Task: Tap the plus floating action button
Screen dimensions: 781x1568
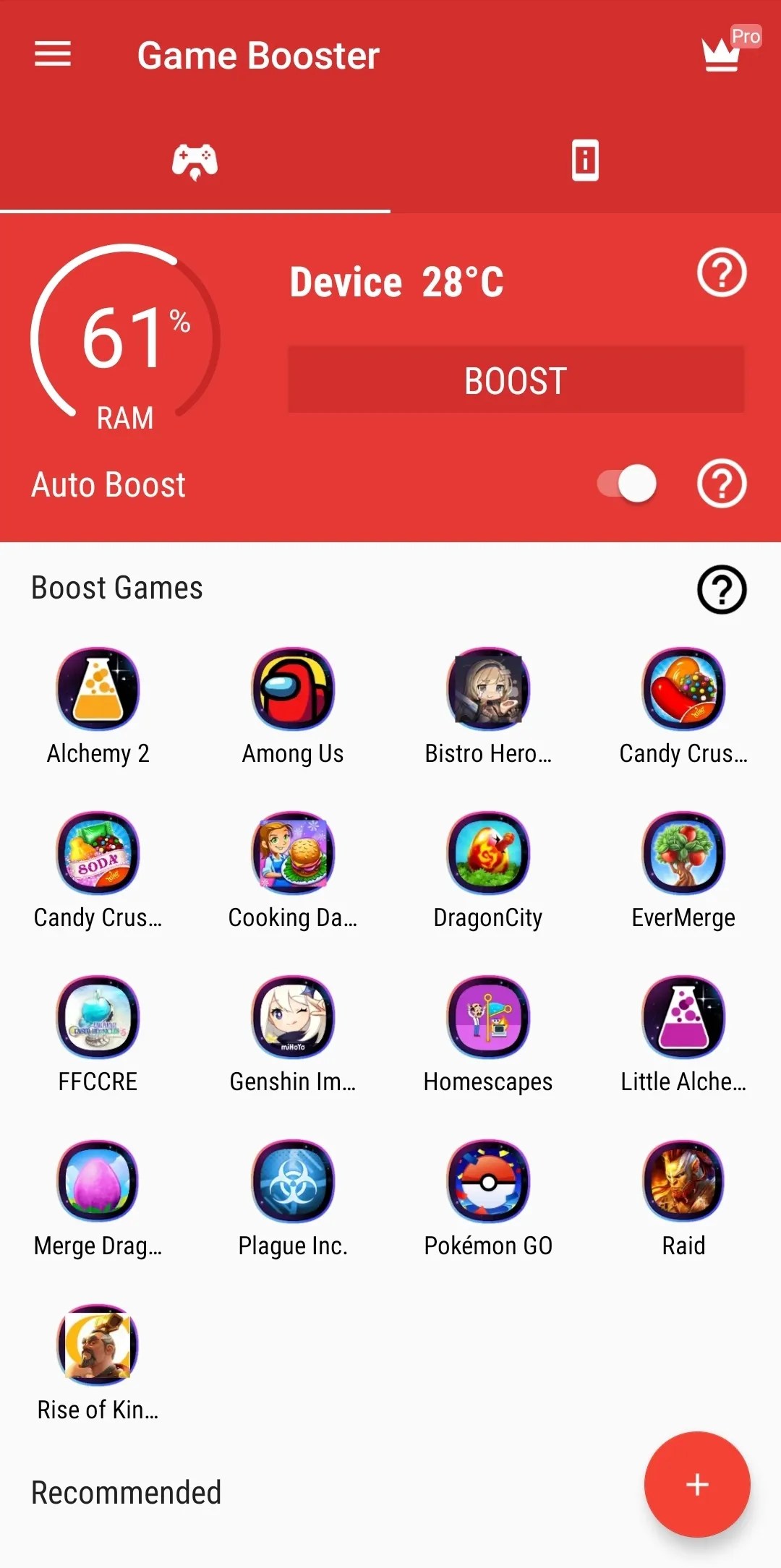Action: pos(696,1483)
